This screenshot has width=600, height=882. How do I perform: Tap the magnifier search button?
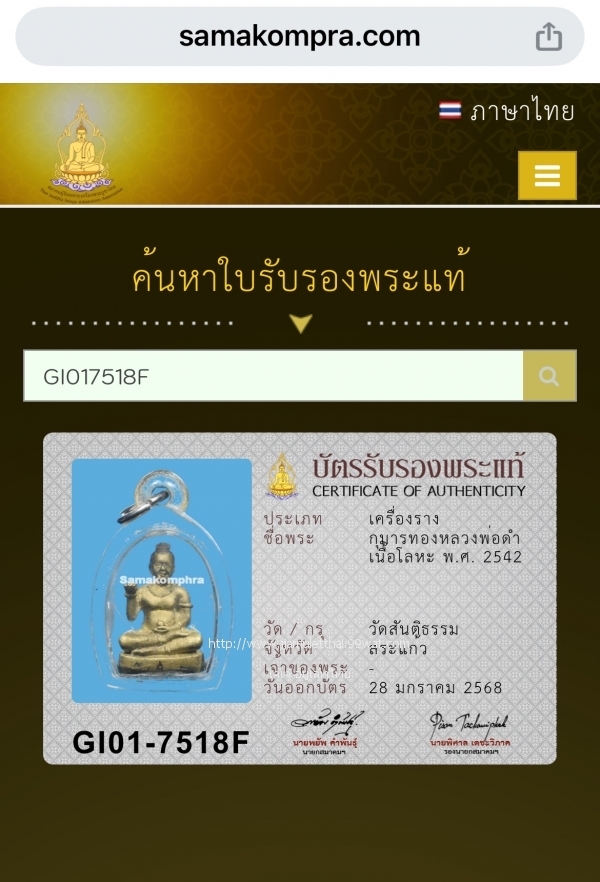[x=549, y=376]
